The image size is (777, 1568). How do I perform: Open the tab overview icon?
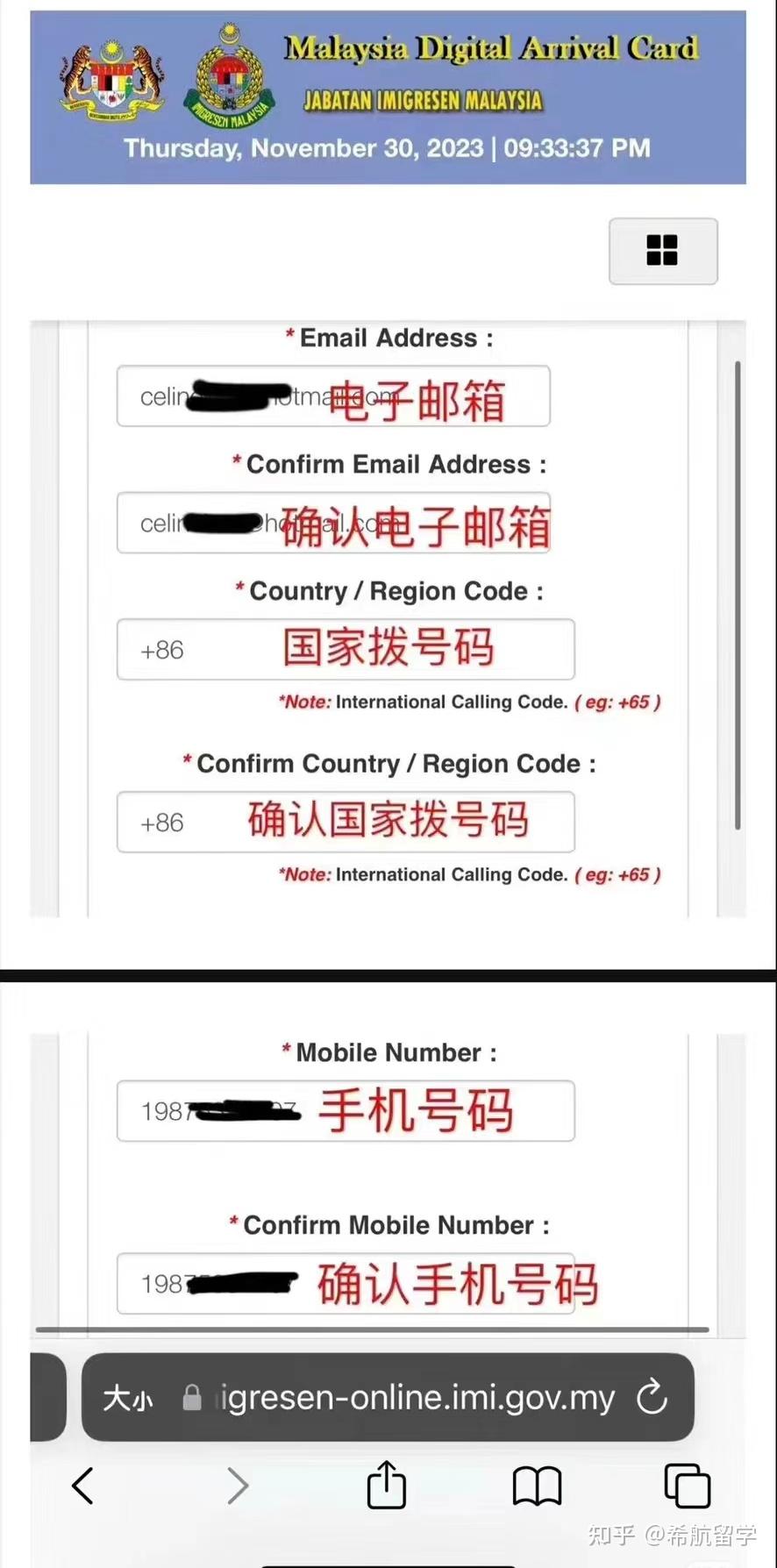pyautogui.click(x=688, y=1486)
